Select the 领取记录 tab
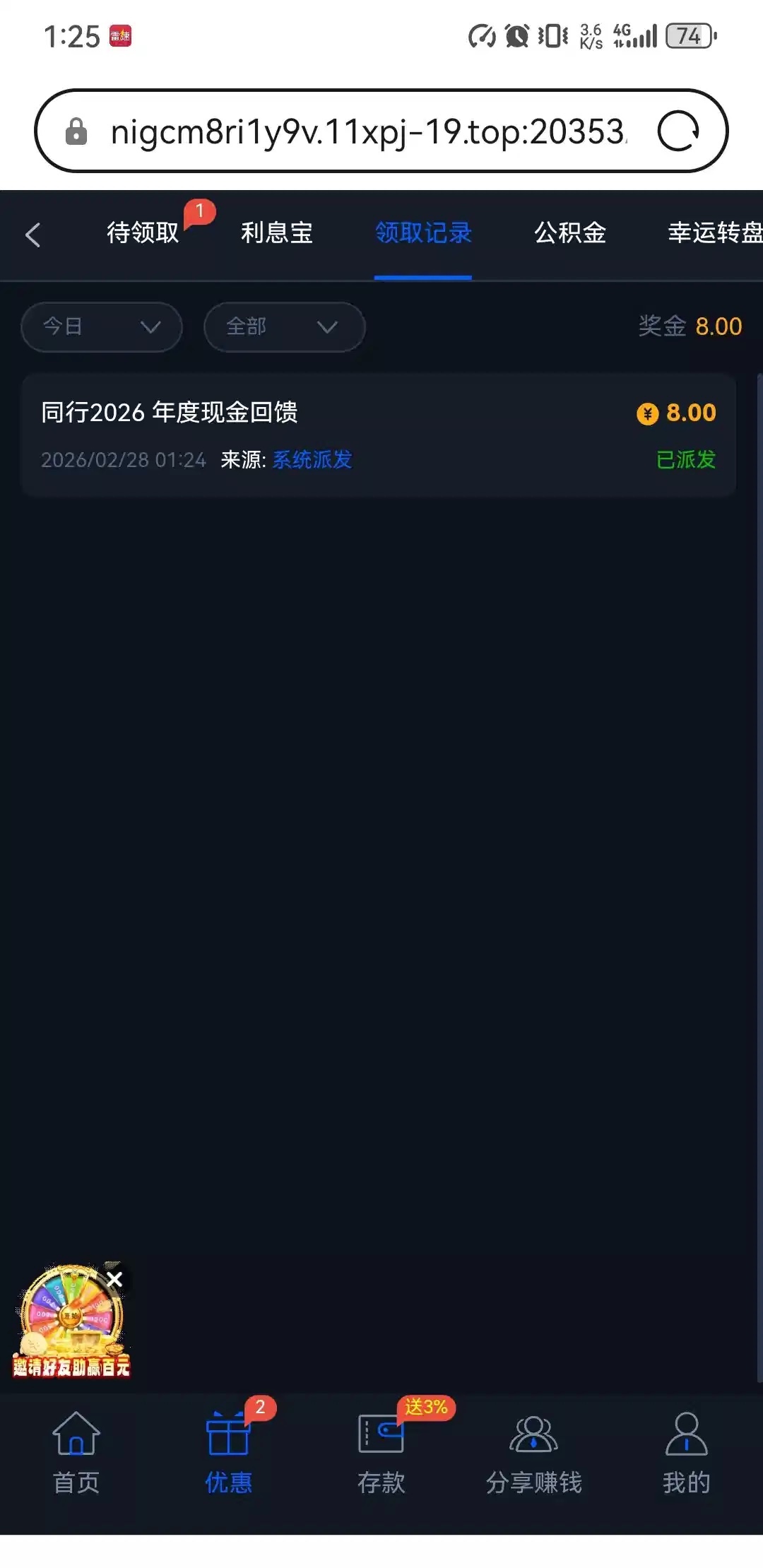The image size is (763, 1568). click(423, 232)
